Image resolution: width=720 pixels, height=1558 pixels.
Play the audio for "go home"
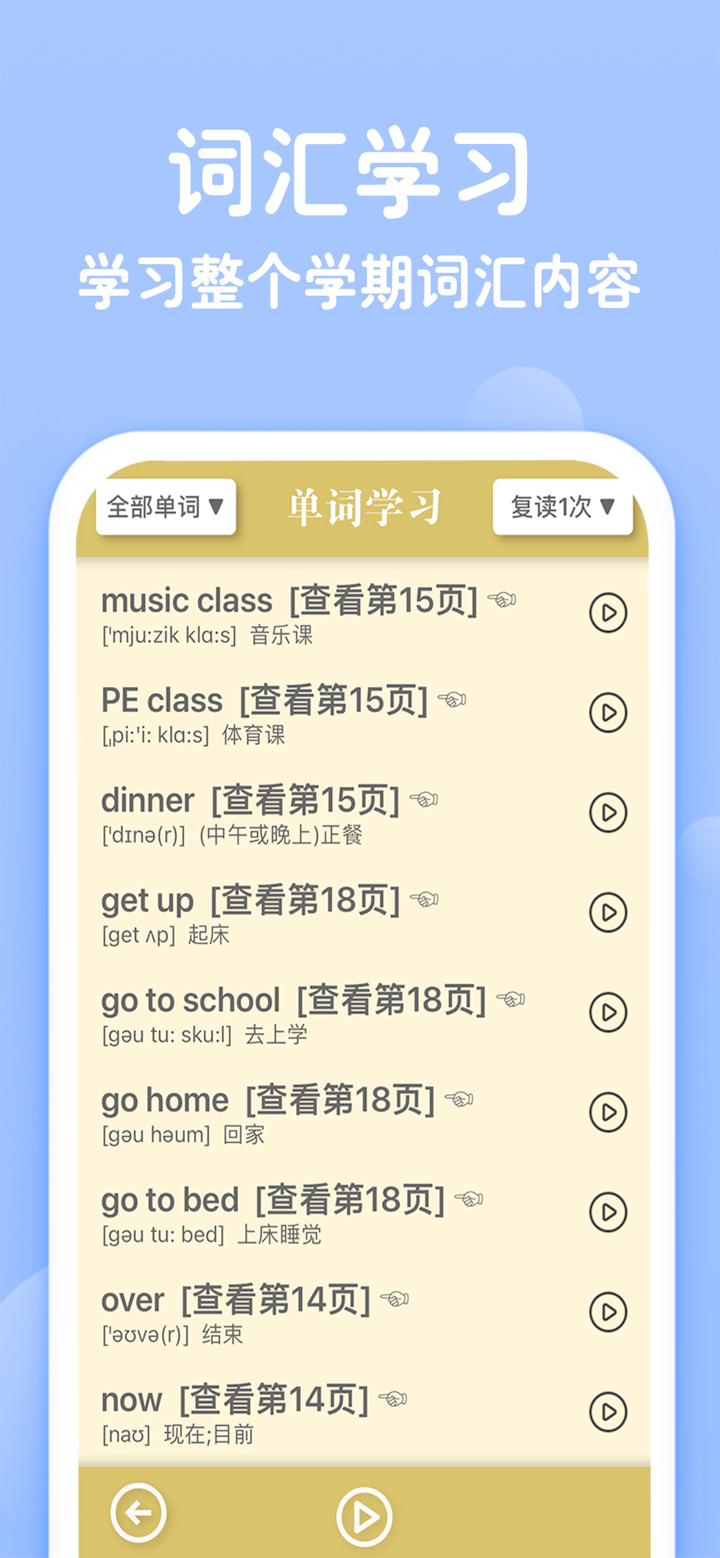607,1113
